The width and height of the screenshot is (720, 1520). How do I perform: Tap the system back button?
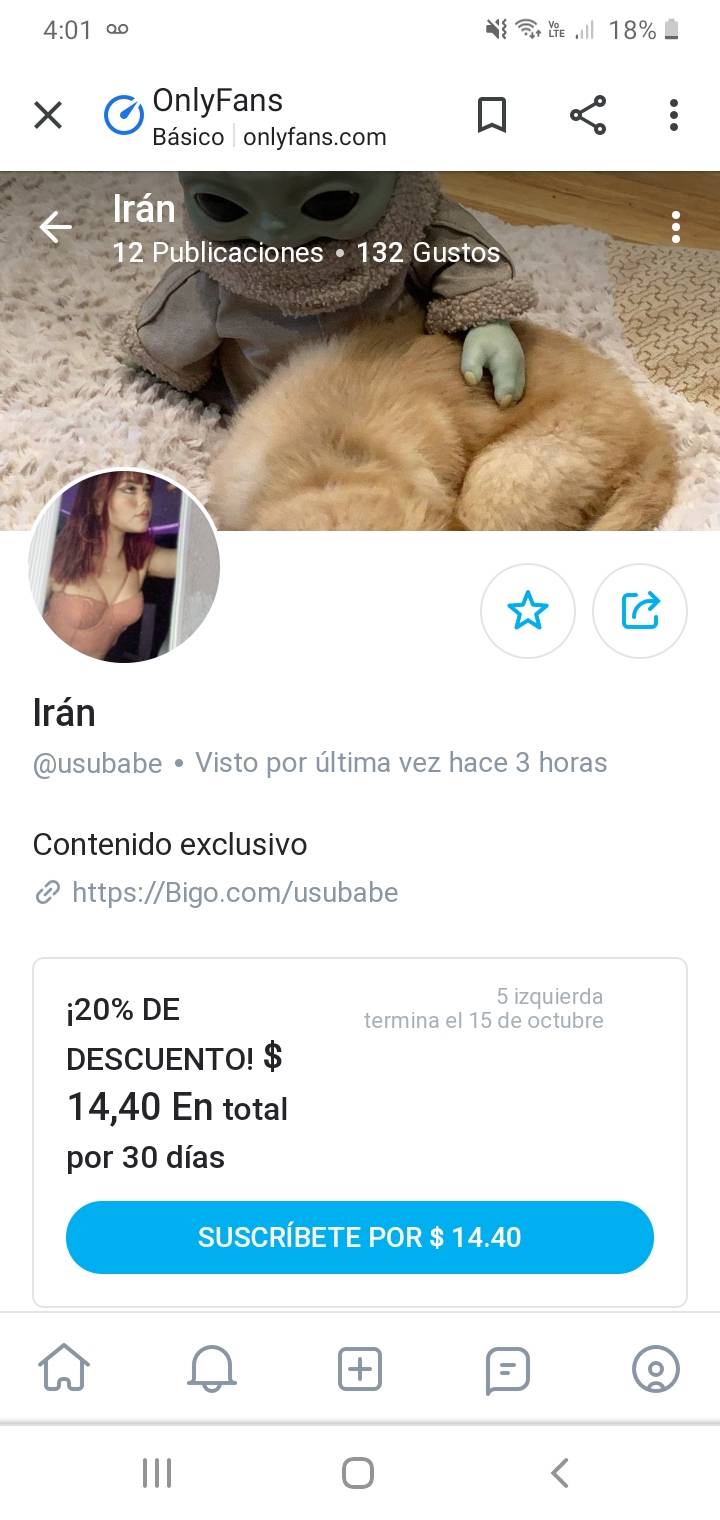point(560,1472)
